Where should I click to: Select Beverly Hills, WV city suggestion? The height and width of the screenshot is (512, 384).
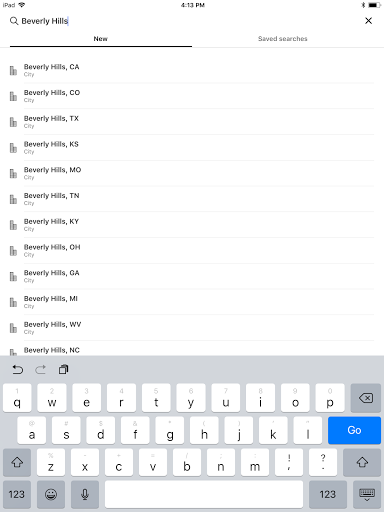tap(192, 328)
